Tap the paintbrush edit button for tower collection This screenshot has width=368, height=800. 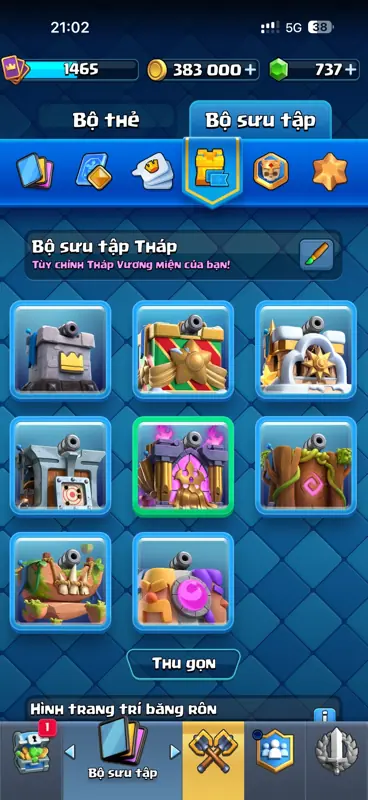(x=316, y=254)
